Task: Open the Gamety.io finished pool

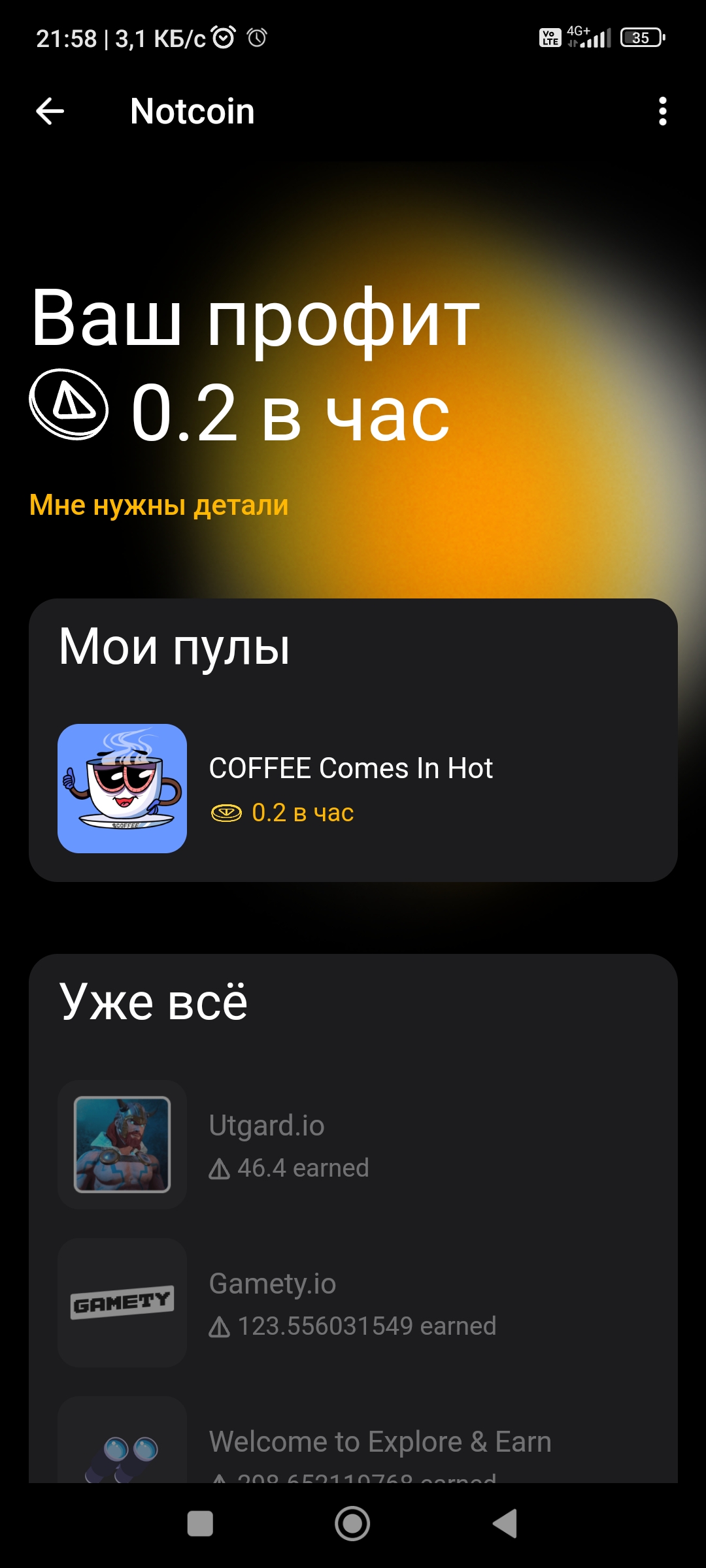Action: tap(353, 1303)
